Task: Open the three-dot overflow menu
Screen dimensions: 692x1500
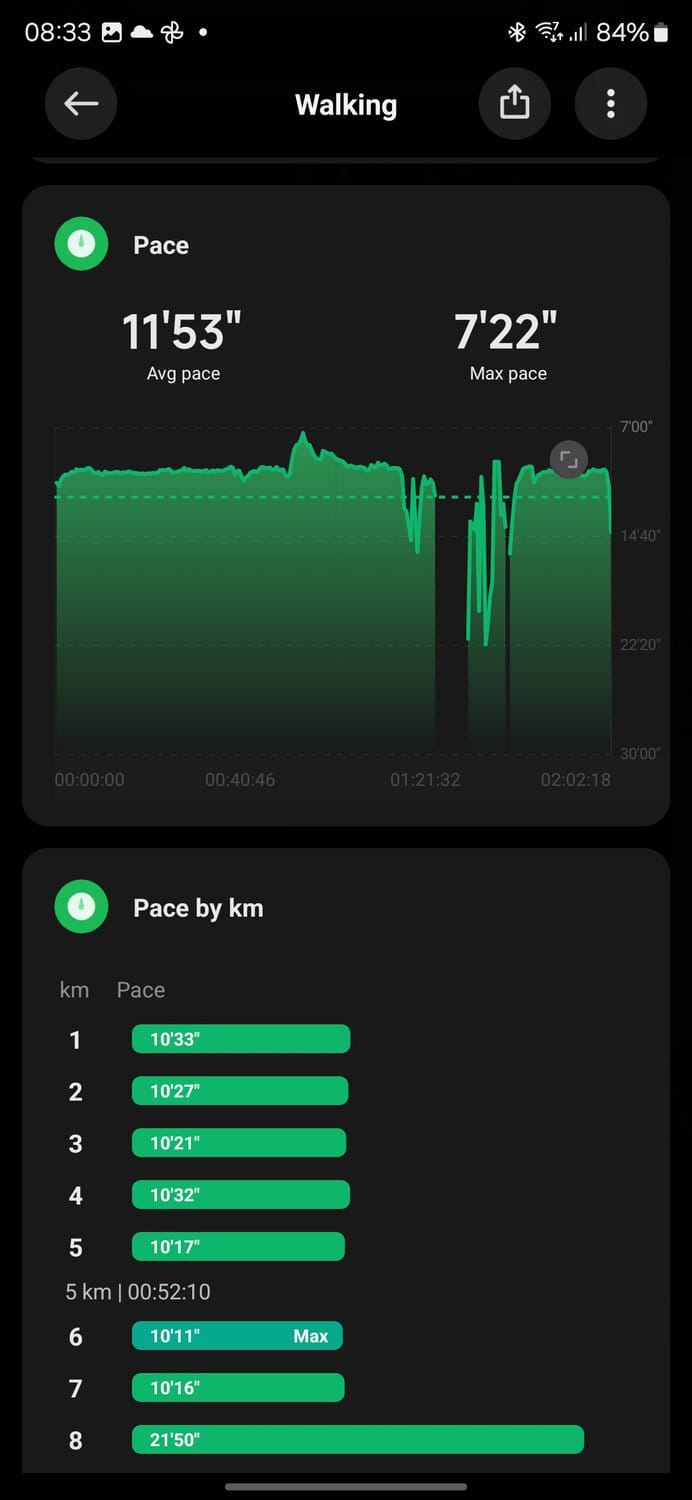Action: pos(610,104)
